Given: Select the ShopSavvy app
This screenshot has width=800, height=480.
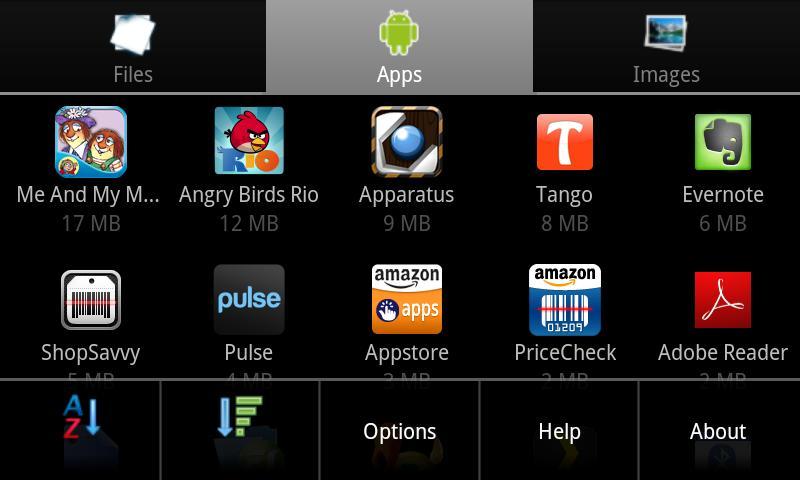Looking at the screenshot, I should coord(90,300).
